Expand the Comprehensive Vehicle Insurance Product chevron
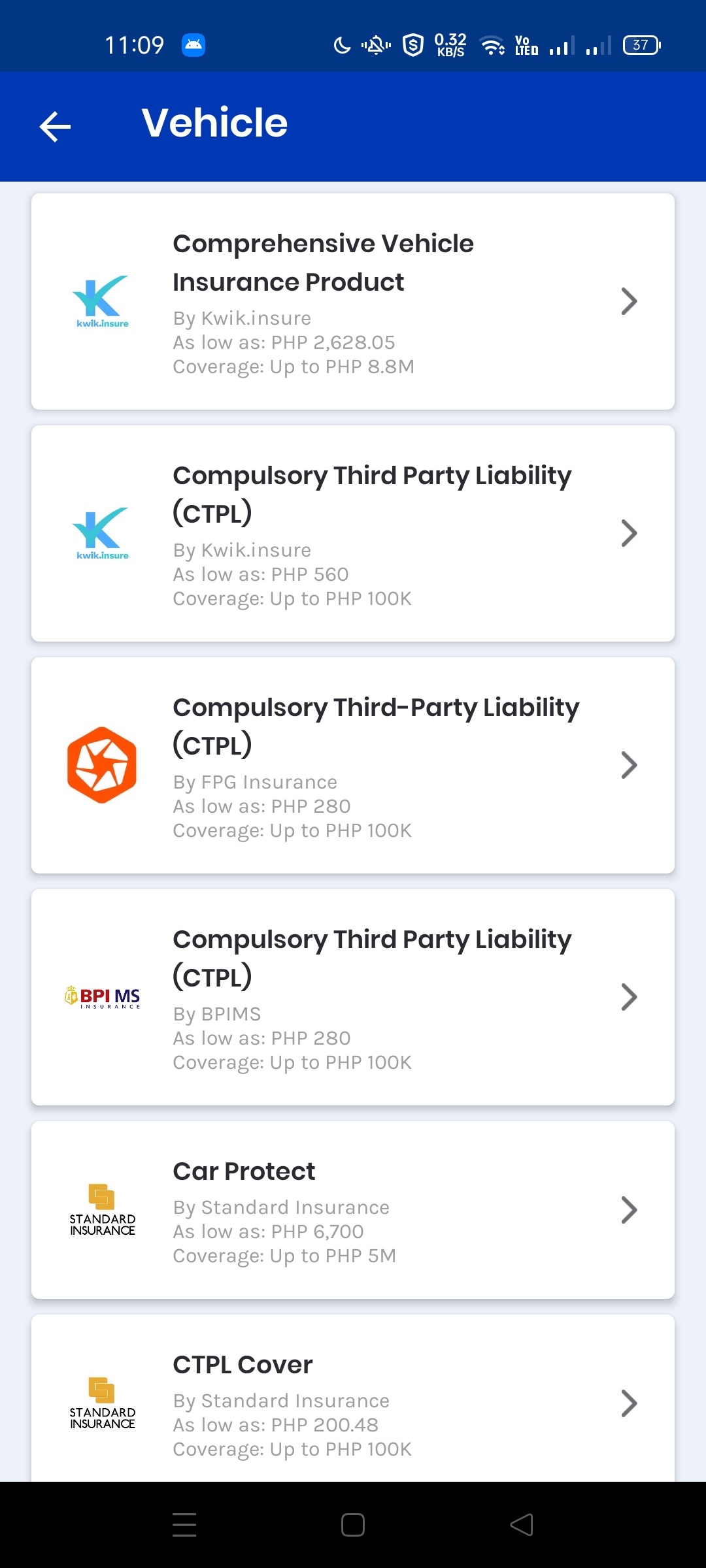This screenshot has height=1568, width=706. tap(628, 301)
